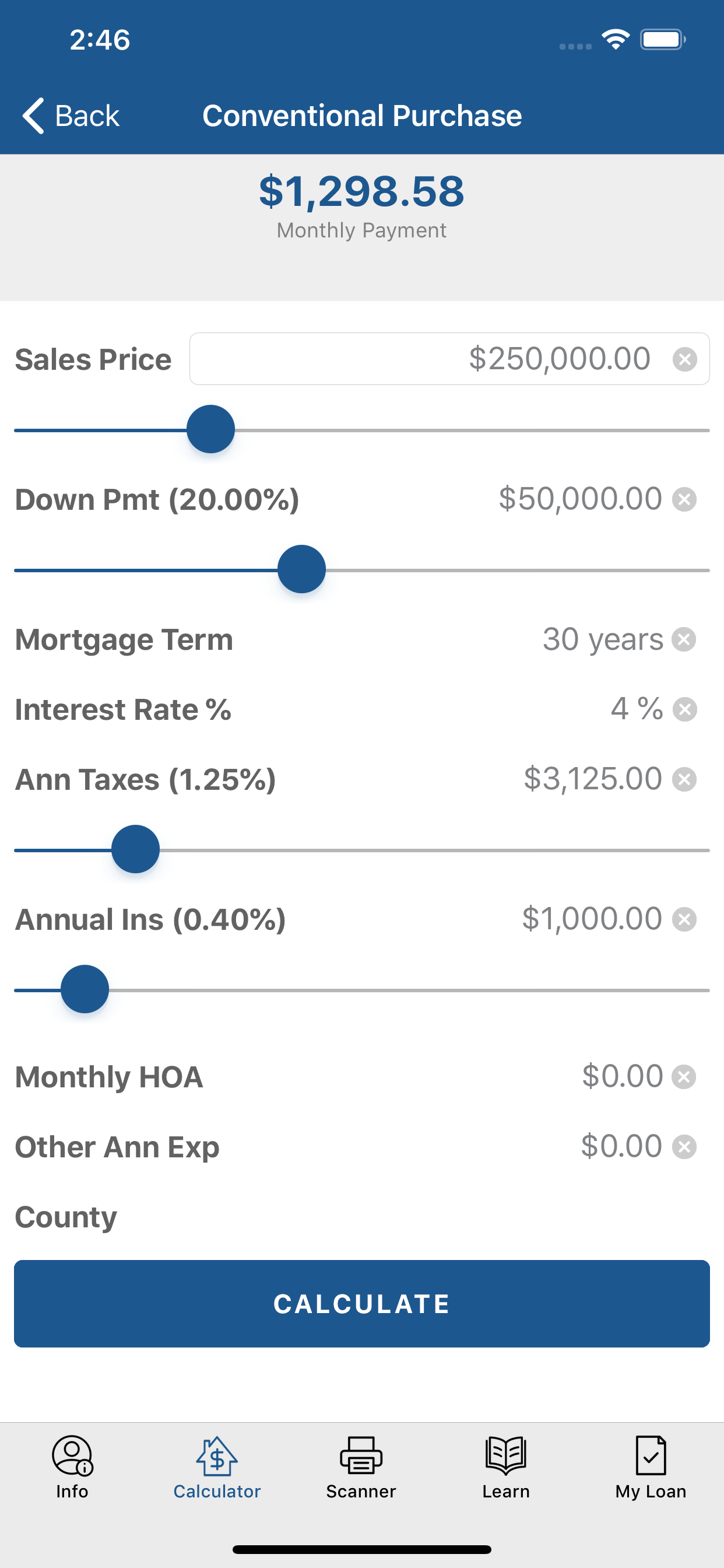724x1568 pixels.
Task: Clear the Annual Ins amount
Action: click(x=684, y=919)
